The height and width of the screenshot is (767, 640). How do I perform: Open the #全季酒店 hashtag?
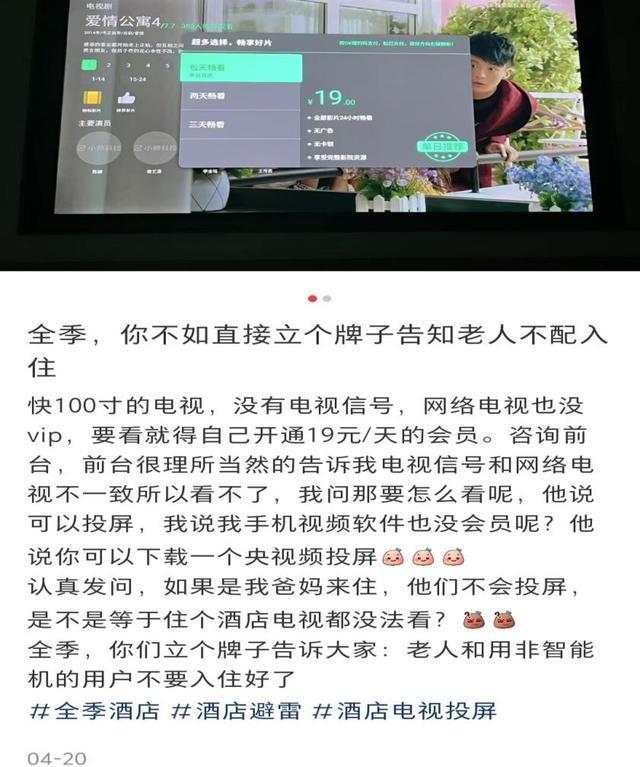point(94,711)
